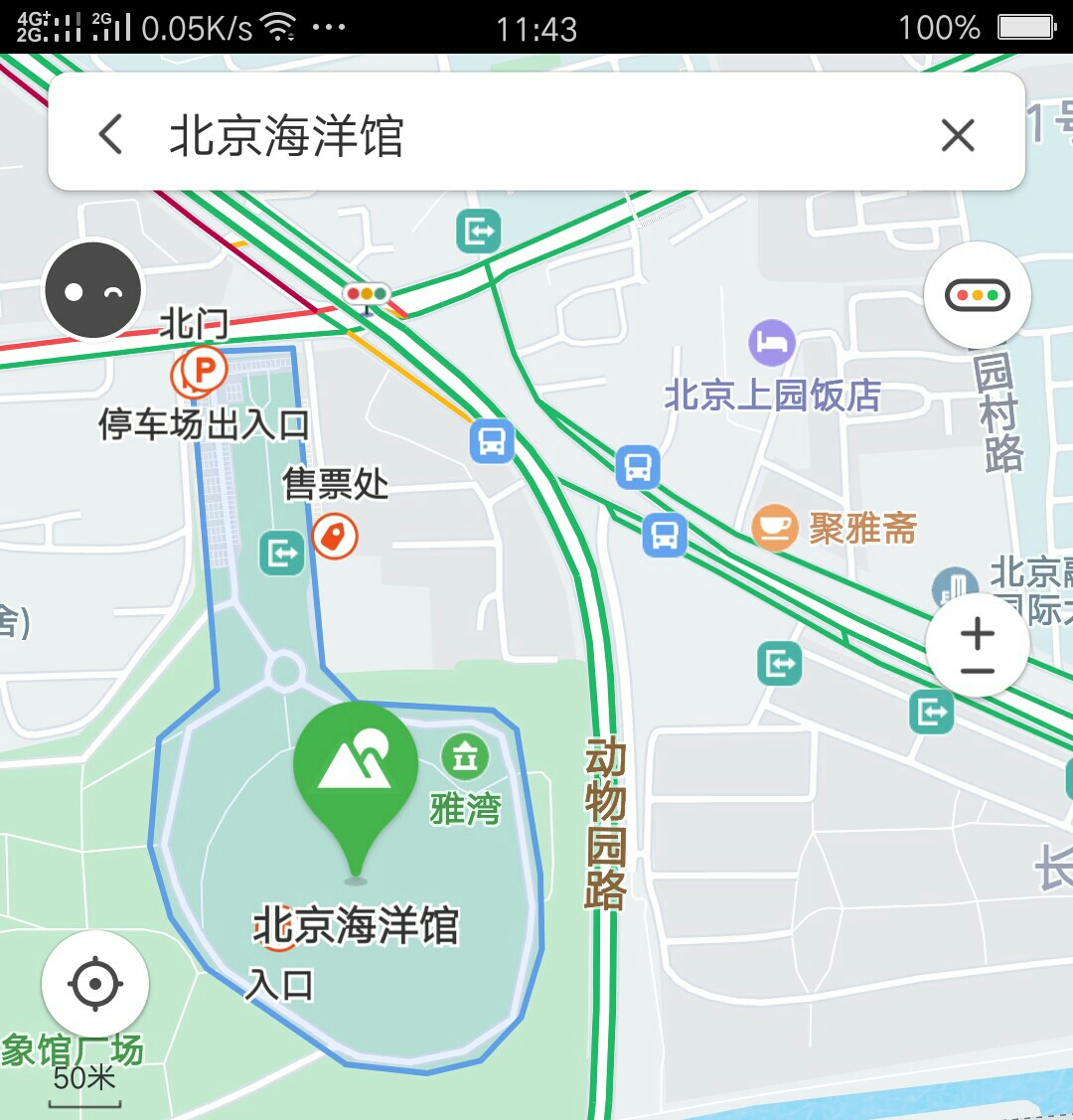Toggle the traffic light layer button
1073x1120 pixels.
click(978, 295)
